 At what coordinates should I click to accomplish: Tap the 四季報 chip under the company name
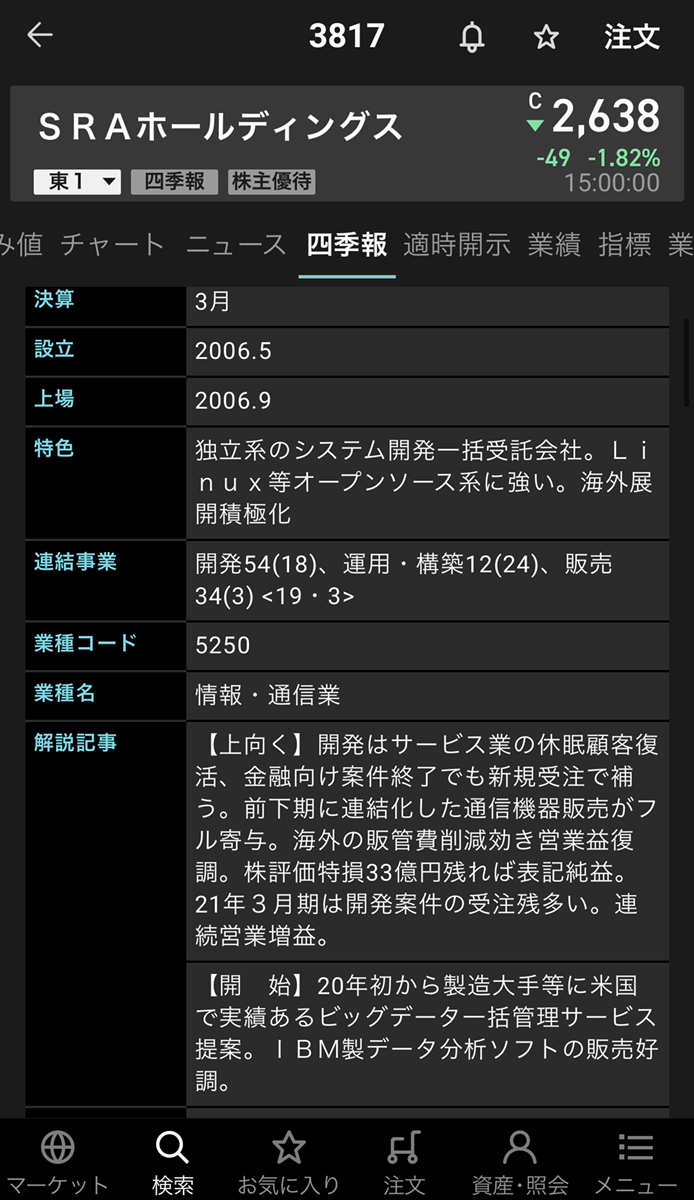(175, 182)
